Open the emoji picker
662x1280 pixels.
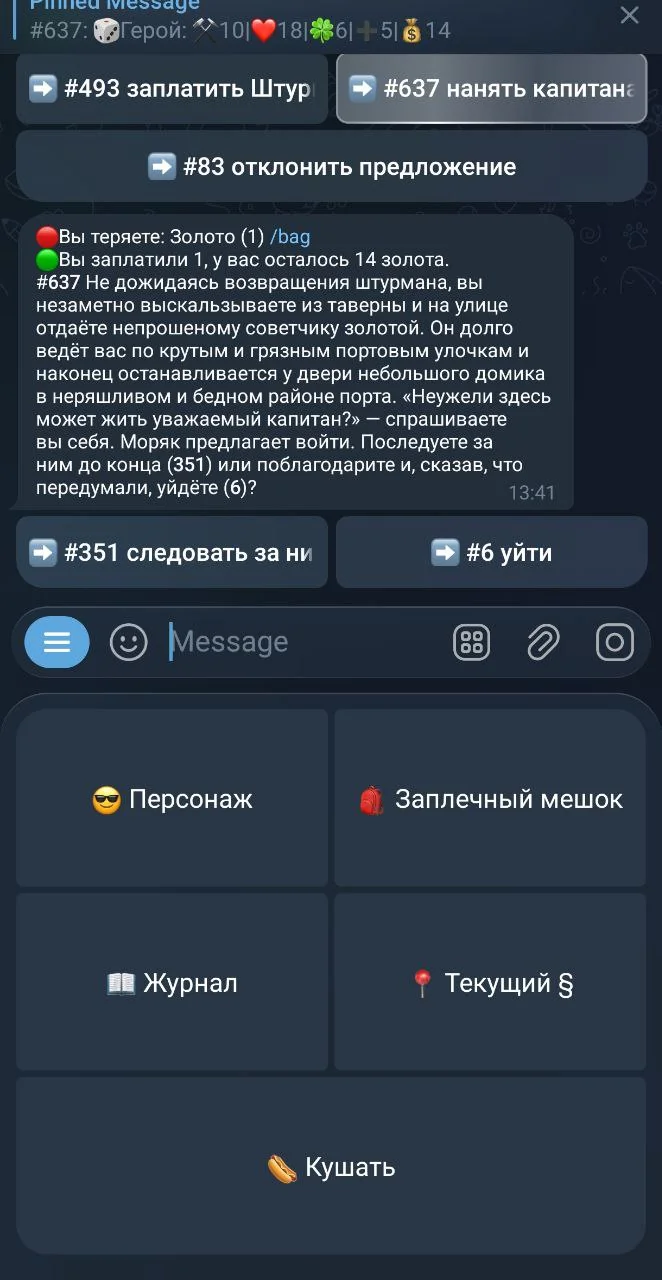tap(128, 642)
